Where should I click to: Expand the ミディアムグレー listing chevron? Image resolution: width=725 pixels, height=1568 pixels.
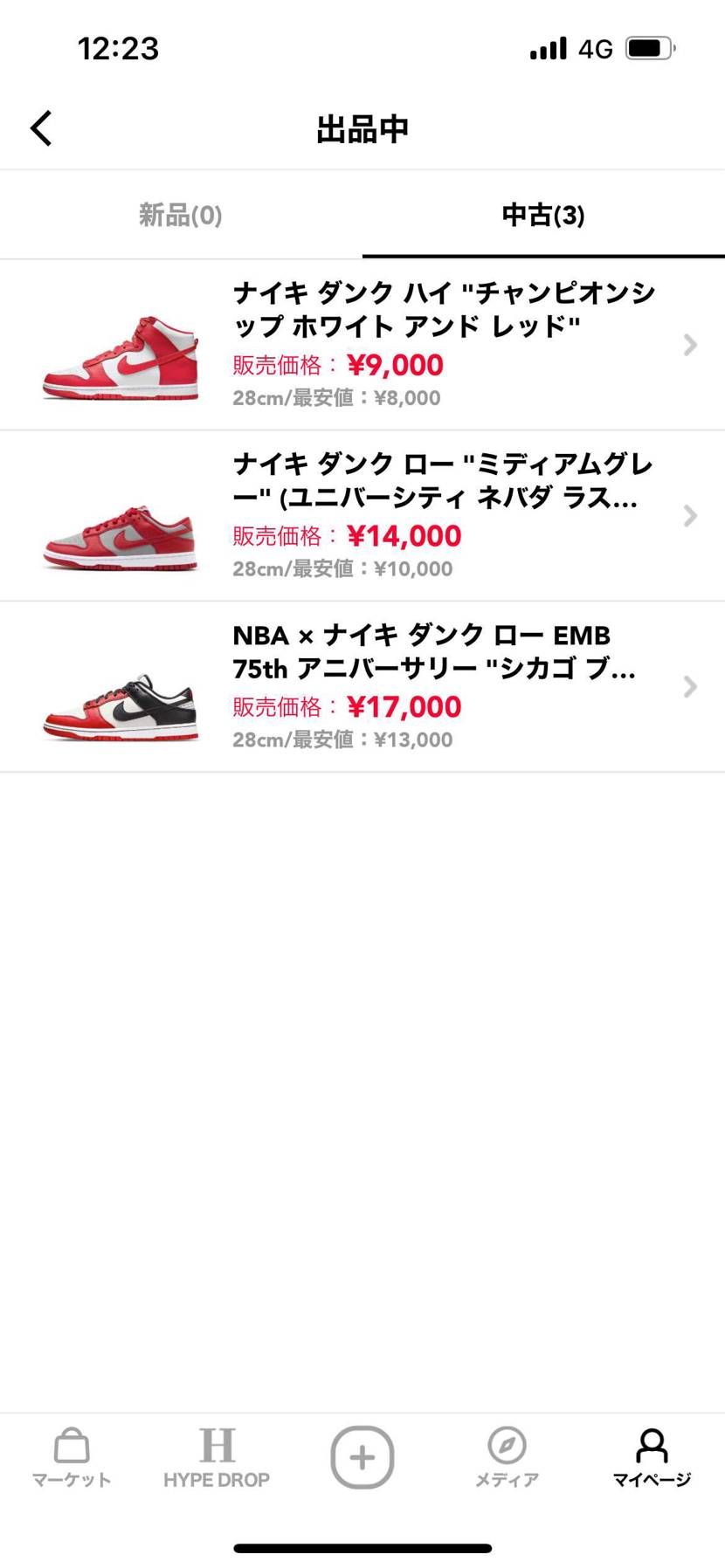point(689,516)
